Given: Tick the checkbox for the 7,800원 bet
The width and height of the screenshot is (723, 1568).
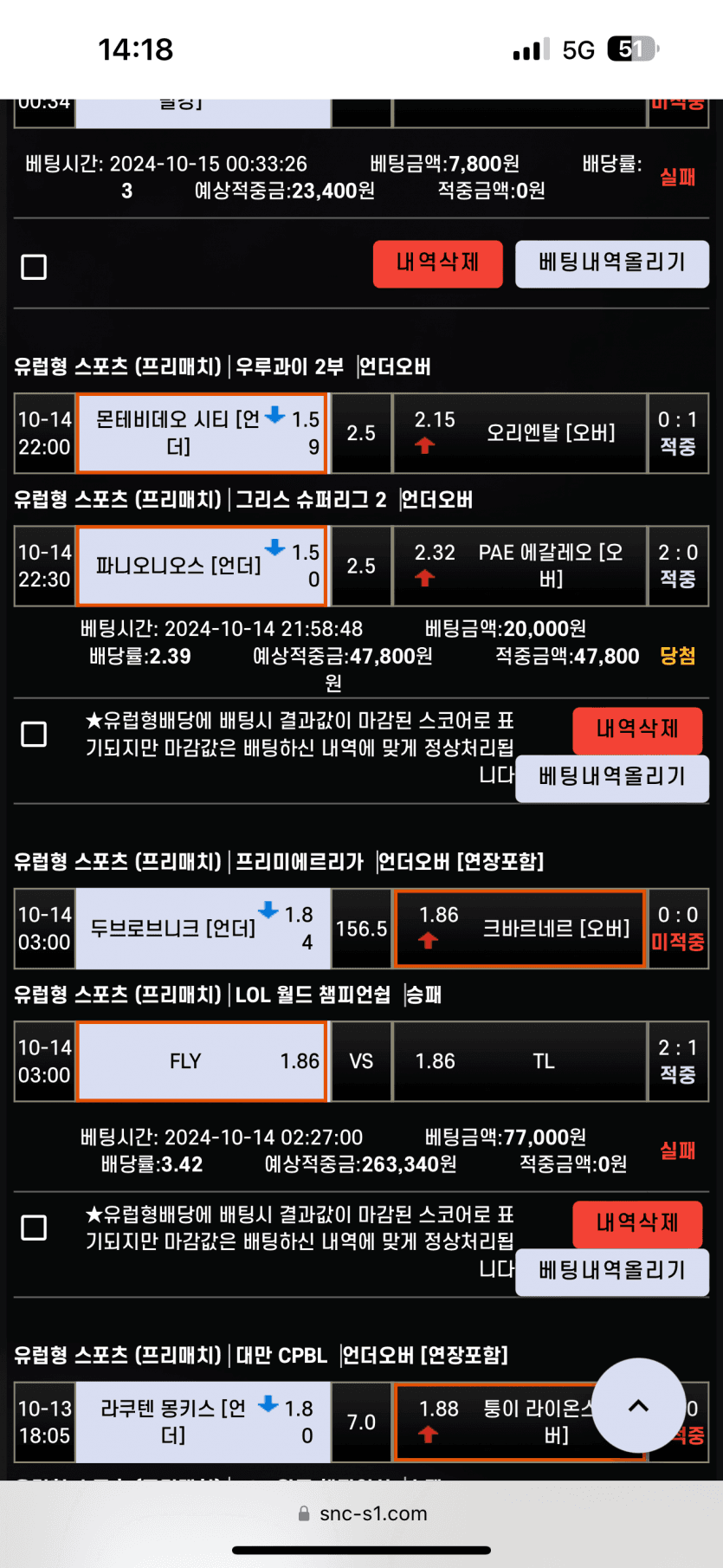Looking at the screenshot, I should tap(34, 267).
